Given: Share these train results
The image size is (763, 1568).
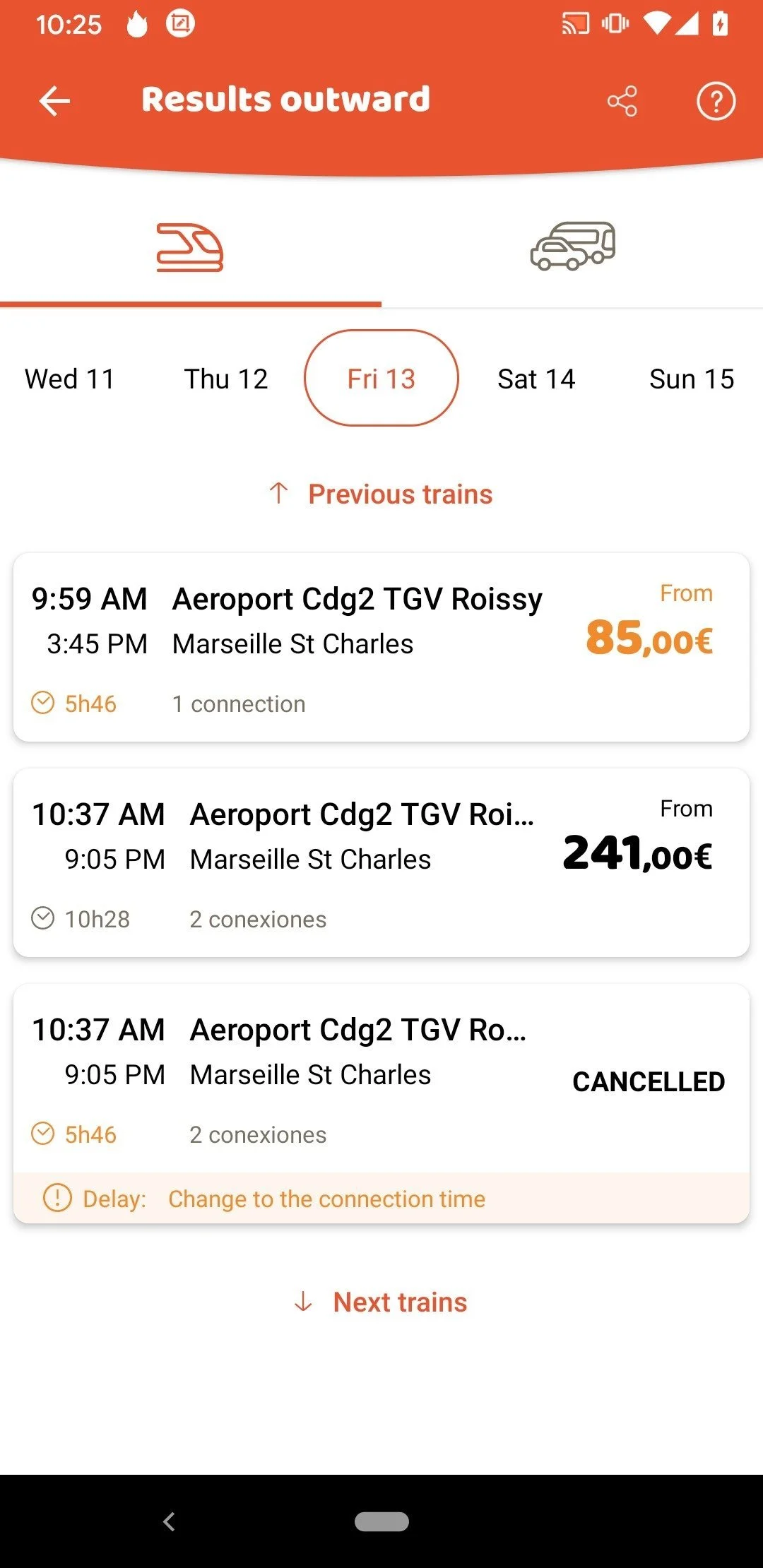Looking at the screenshot, I should [622, 101].
